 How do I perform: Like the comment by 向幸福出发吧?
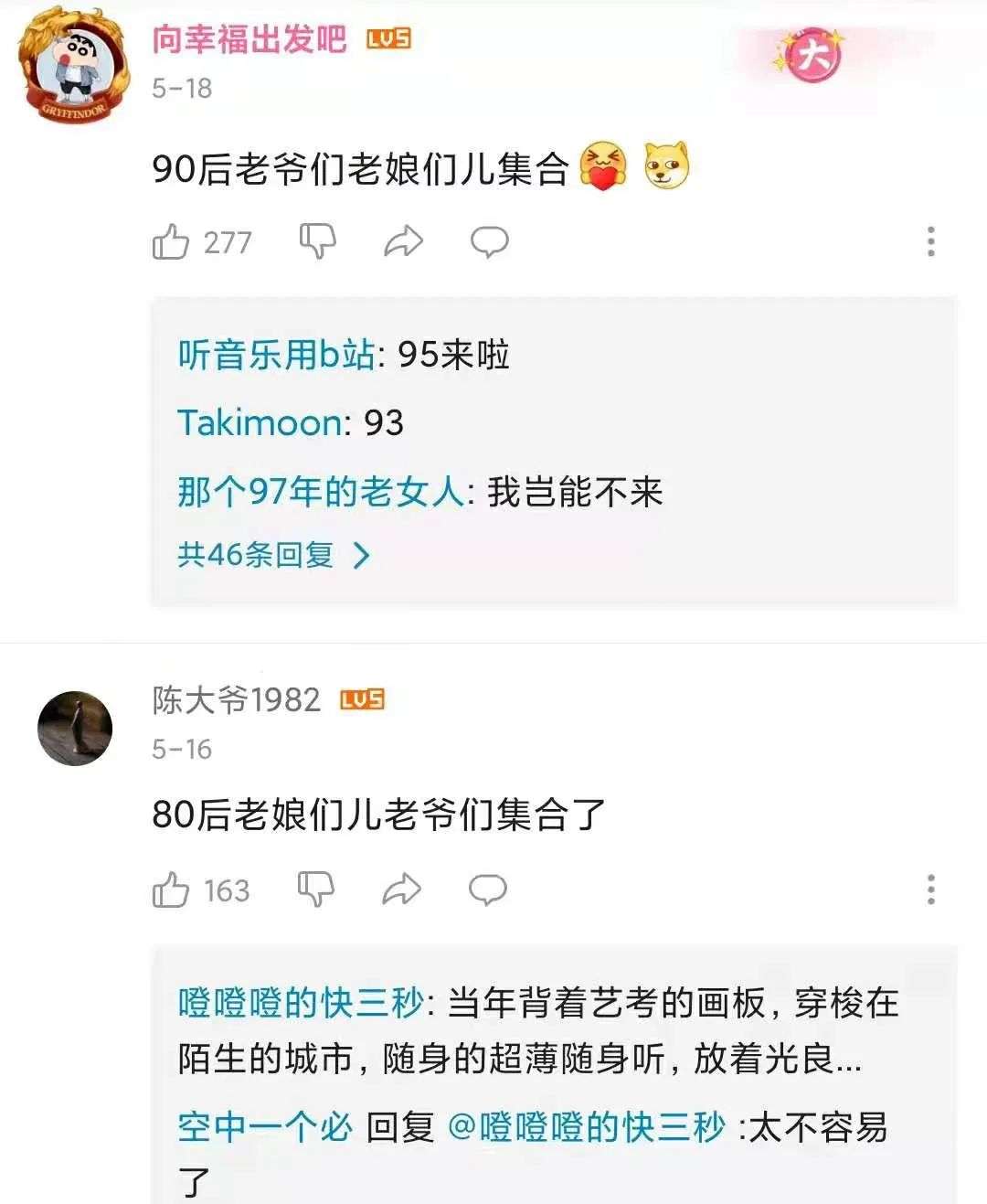(171, 242)
